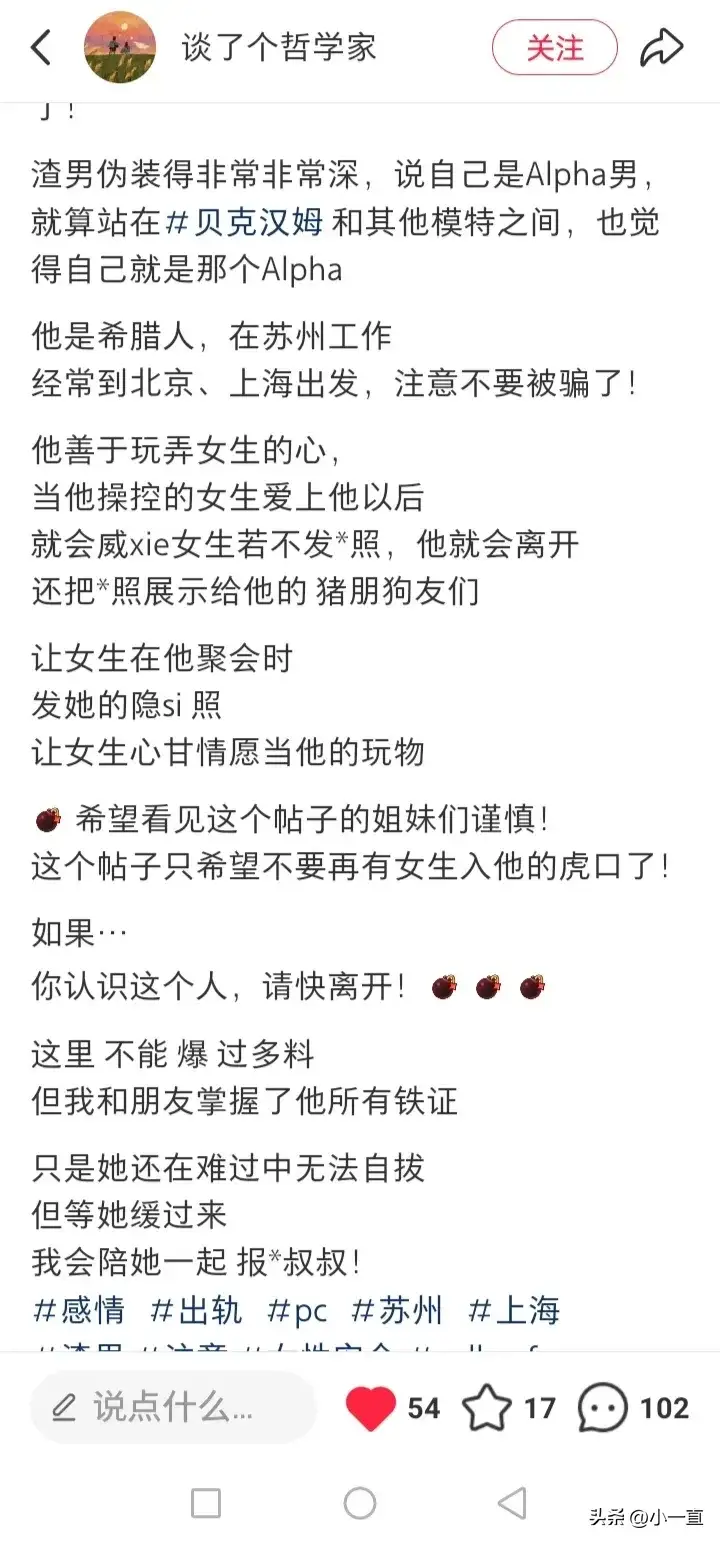Save the post with the star icon

487,1409
